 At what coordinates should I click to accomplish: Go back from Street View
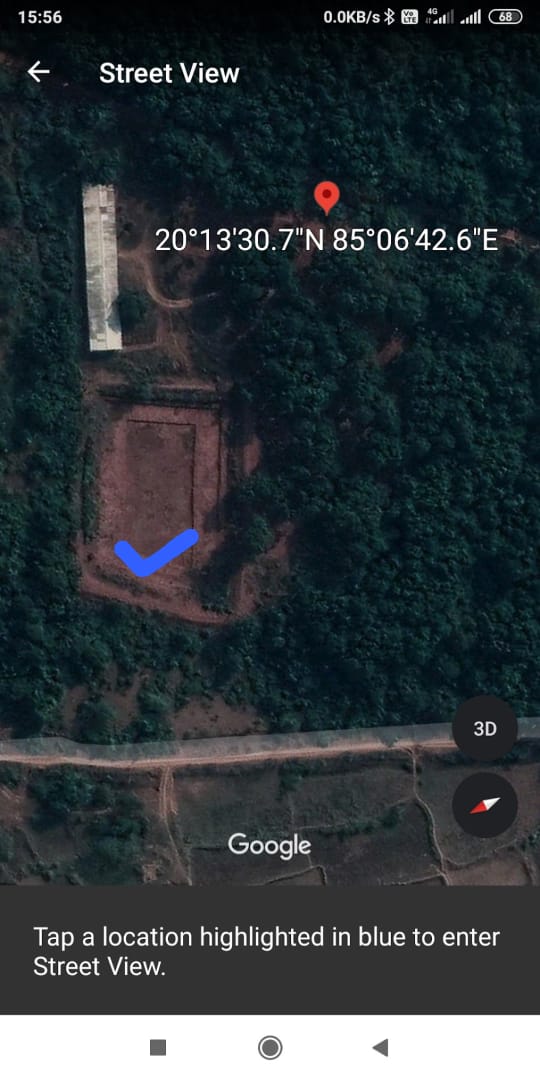[x=39, y=72]
